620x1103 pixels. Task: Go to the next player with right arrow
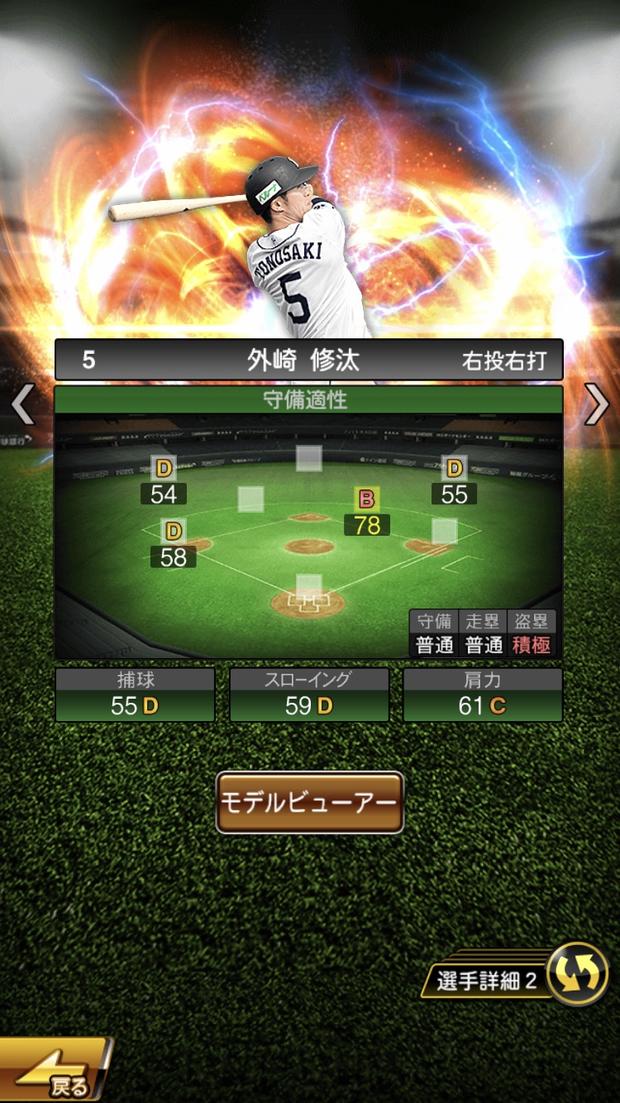click(597, 403)
